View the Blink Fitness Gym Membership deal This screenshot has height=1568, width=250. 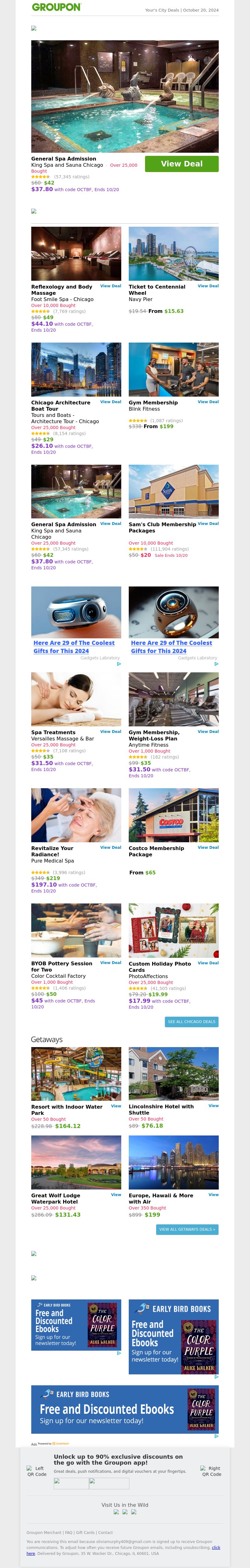pos(208,402)
